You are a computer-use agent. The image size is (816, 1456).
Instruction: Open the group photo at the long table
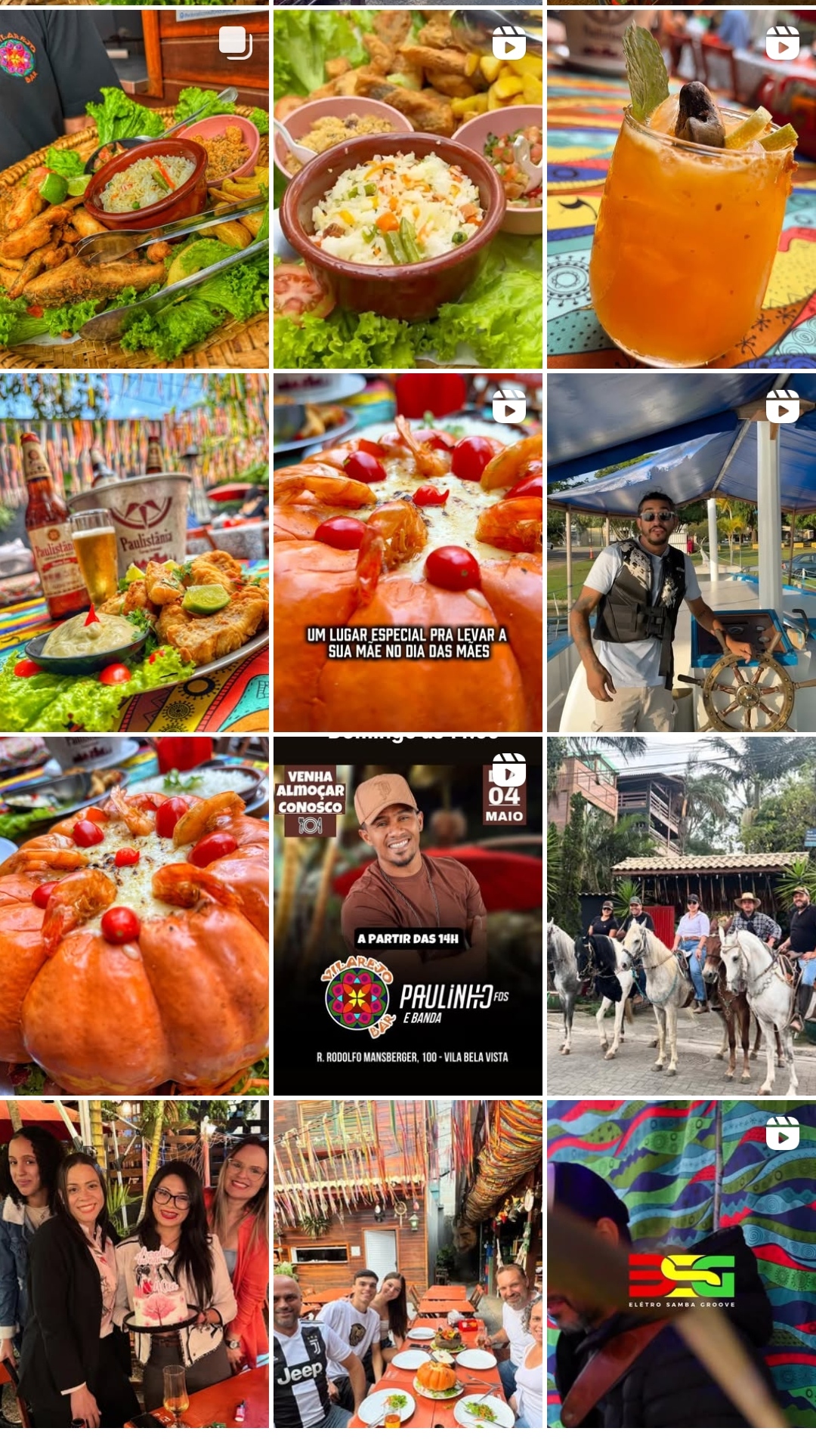[x=407, y=1263]
